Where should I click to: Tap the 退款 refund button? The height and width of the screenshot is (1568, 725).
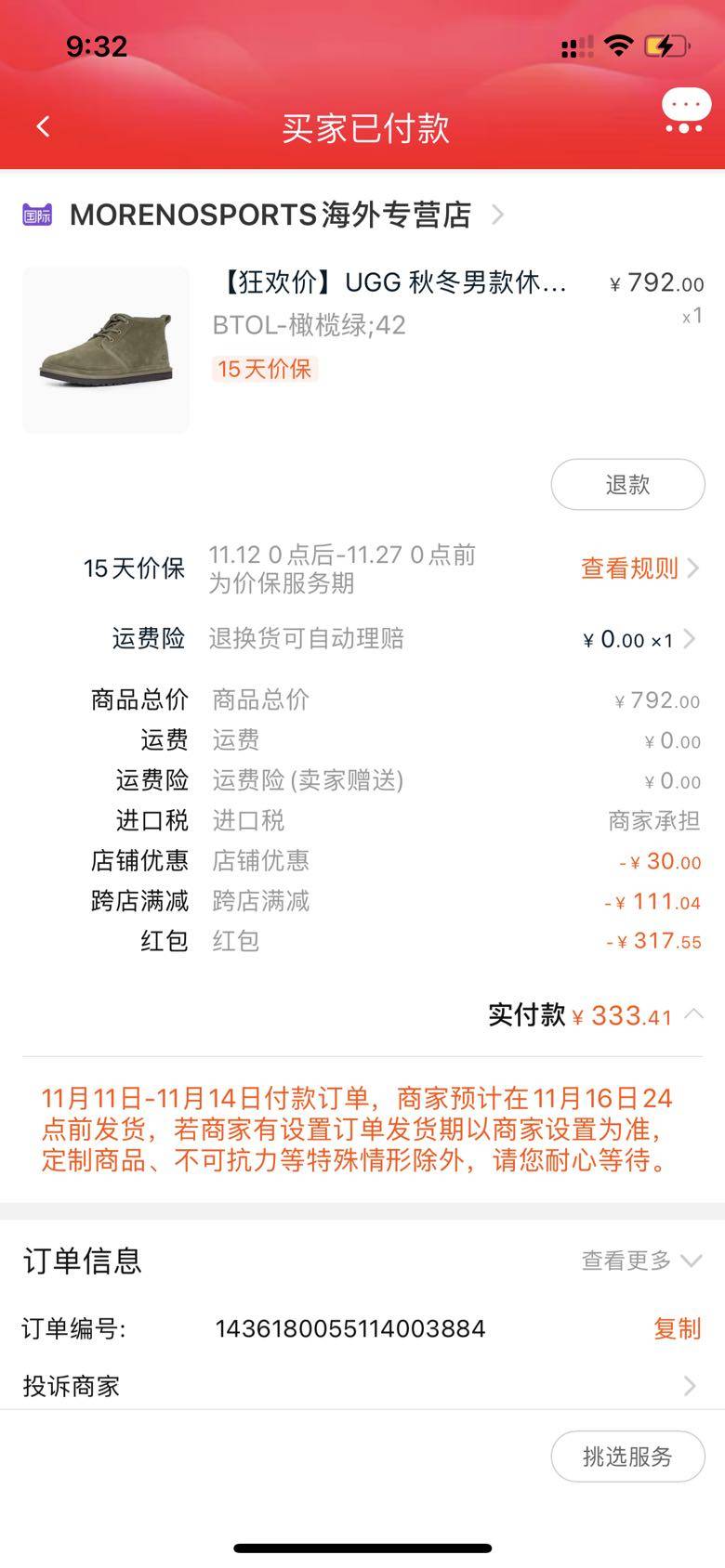pyautogui.click(x=627, y=484)
